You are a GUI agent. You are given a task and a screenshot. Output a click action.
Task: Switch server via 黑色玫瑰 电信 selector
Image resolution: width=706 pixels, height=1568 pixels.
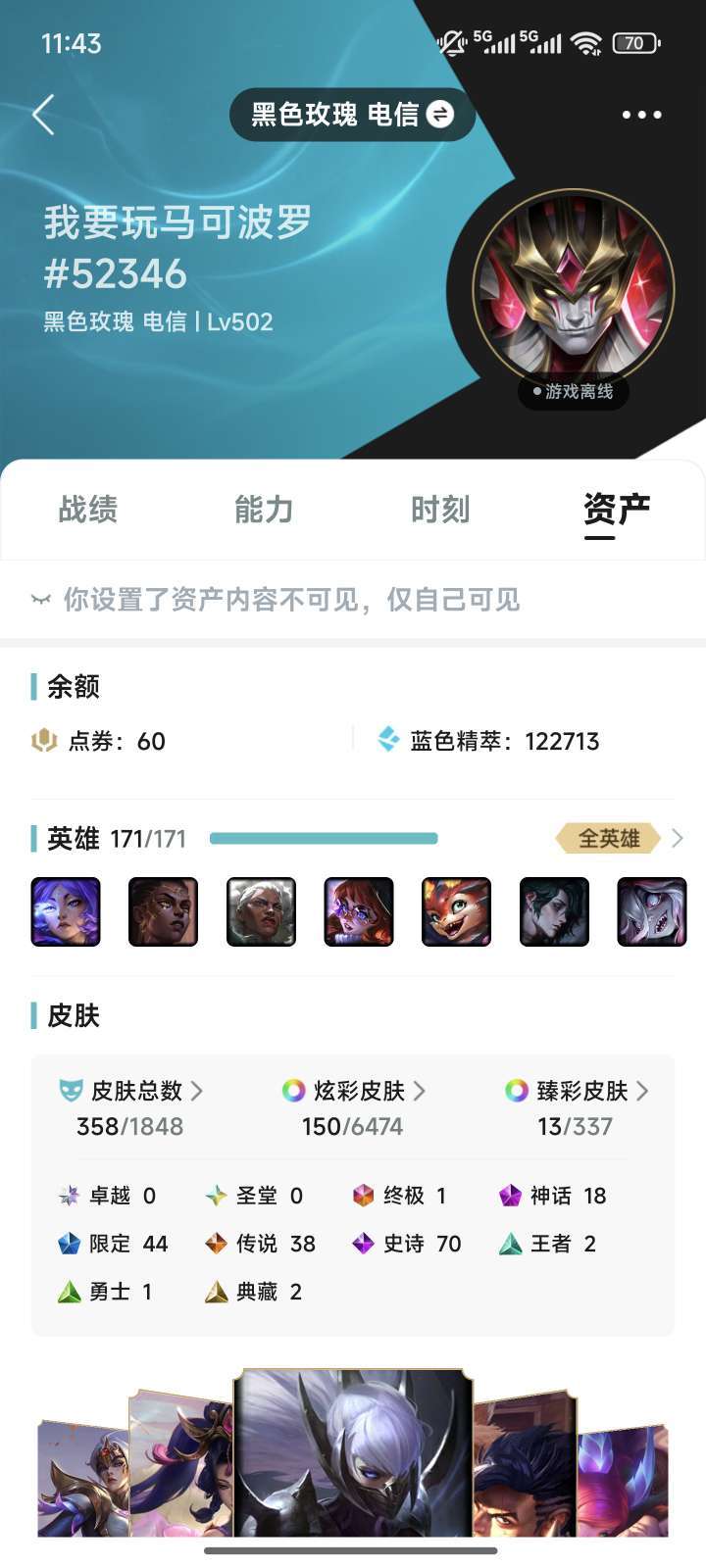tap(352, 115)
